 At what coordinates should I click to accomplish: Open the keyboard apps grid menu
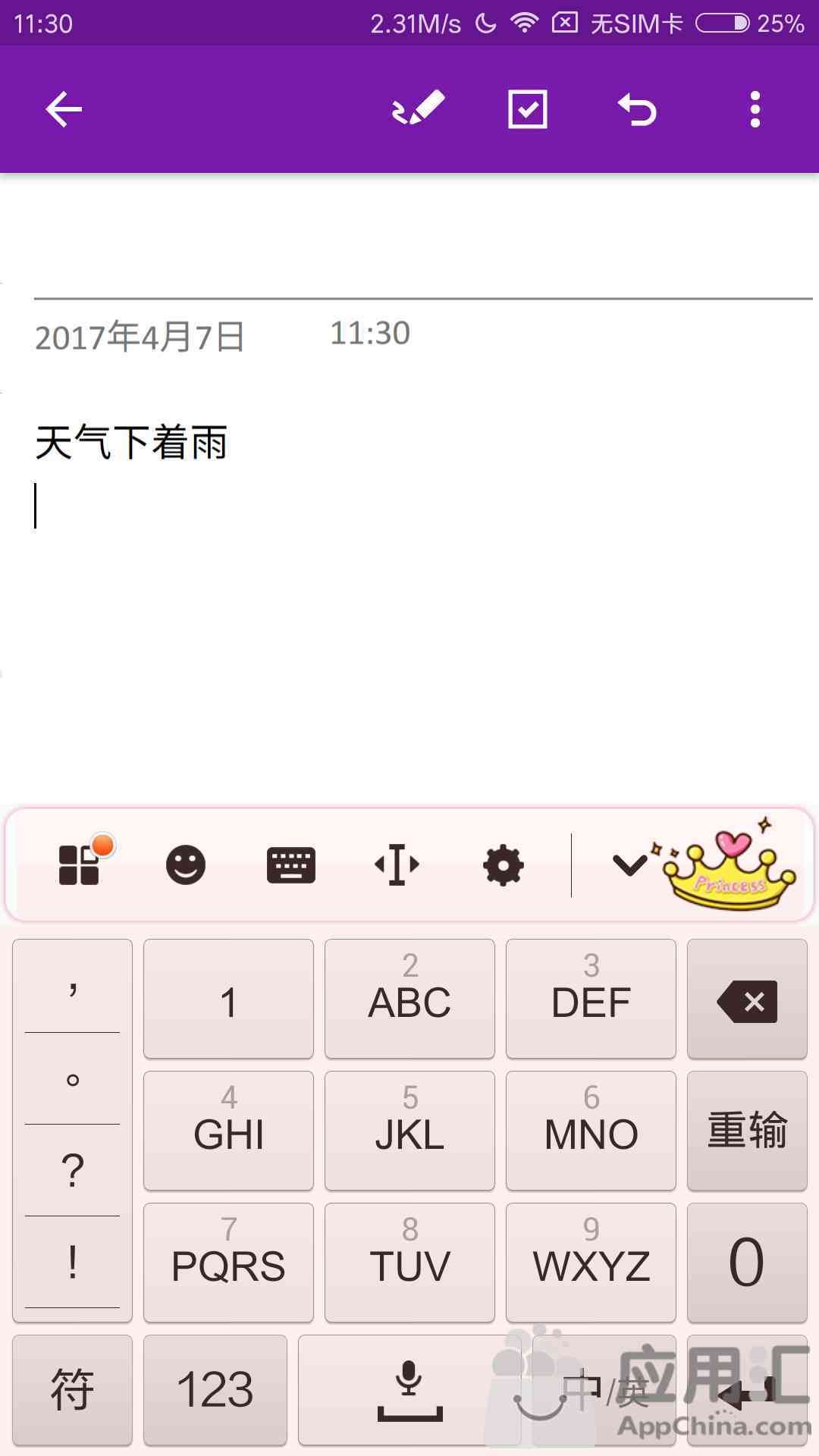pyautogui.click(x=80, y=864)
